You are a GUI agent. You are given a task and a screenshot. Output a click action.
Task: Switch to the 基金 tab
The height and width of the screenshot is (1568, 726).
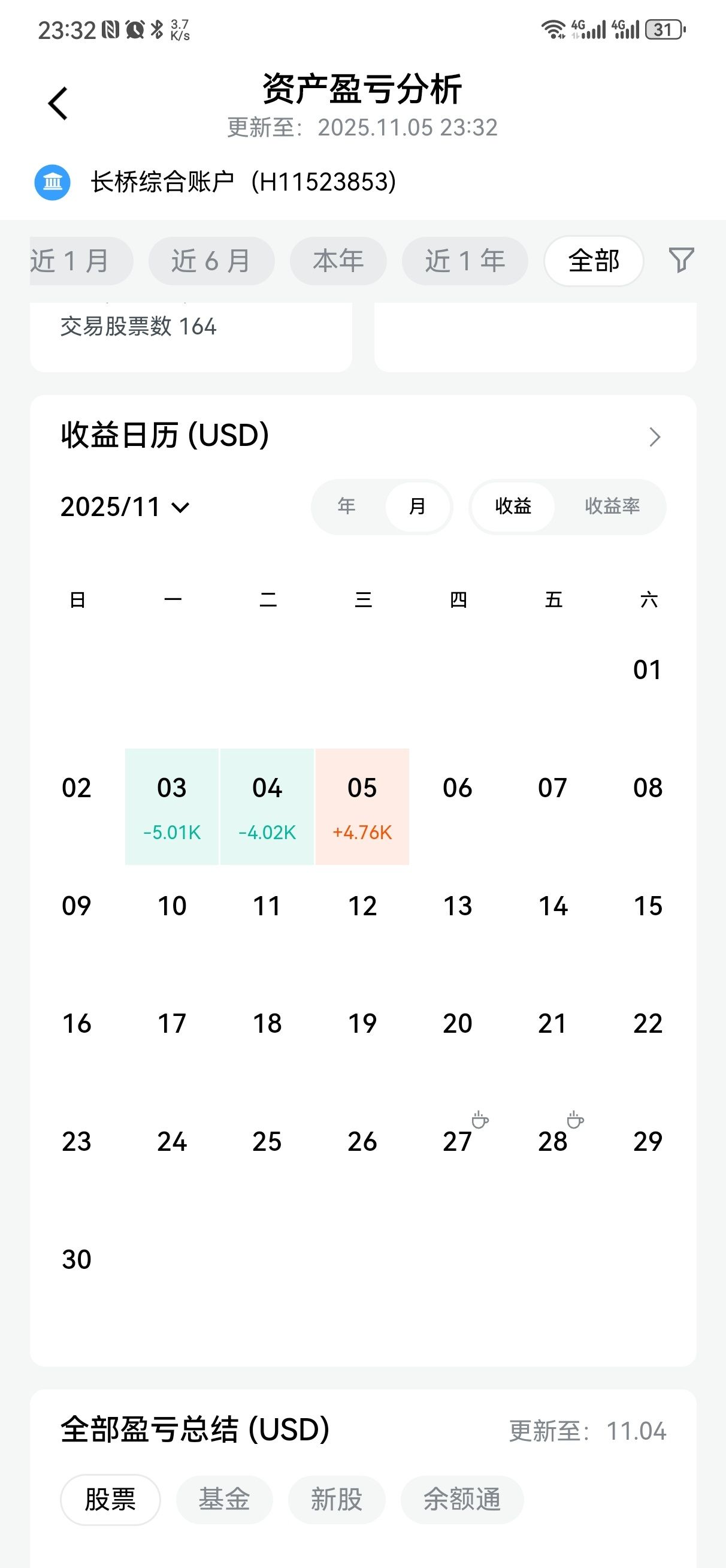(x=224, y=1499)
